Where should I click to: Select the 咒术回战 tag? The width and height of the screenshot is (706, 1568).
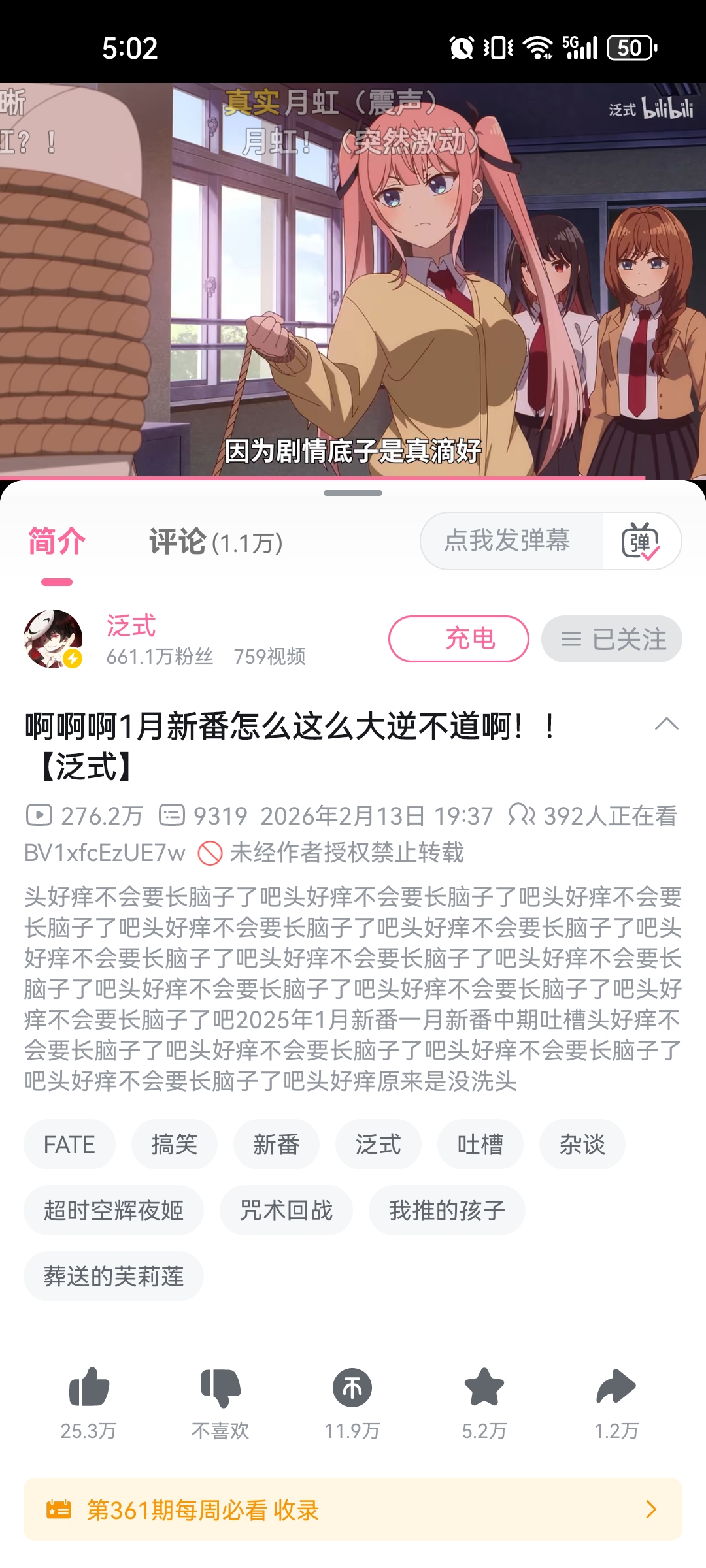(x=286, y=1211)
